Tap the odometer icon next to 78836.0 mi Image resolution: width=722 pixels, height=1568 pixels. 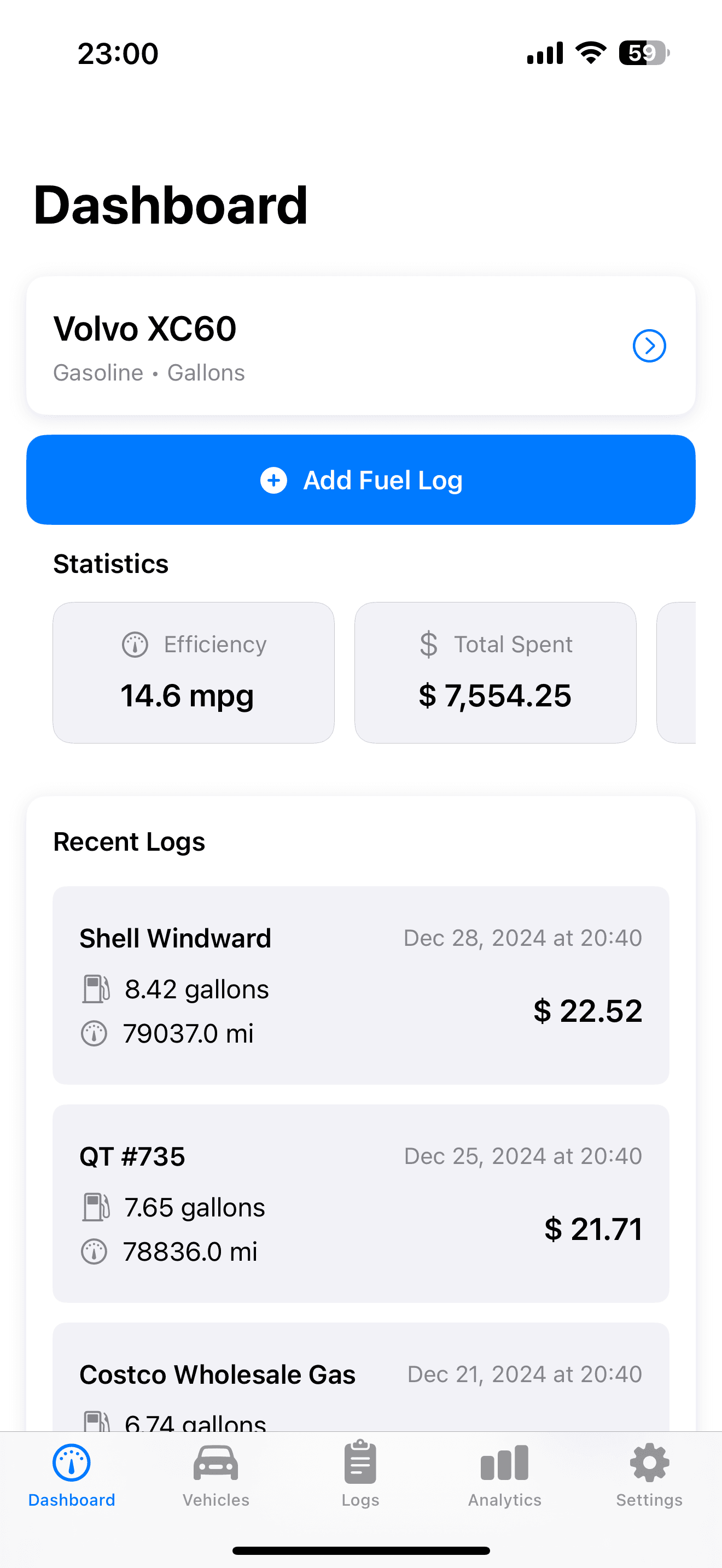[95, 1252]
